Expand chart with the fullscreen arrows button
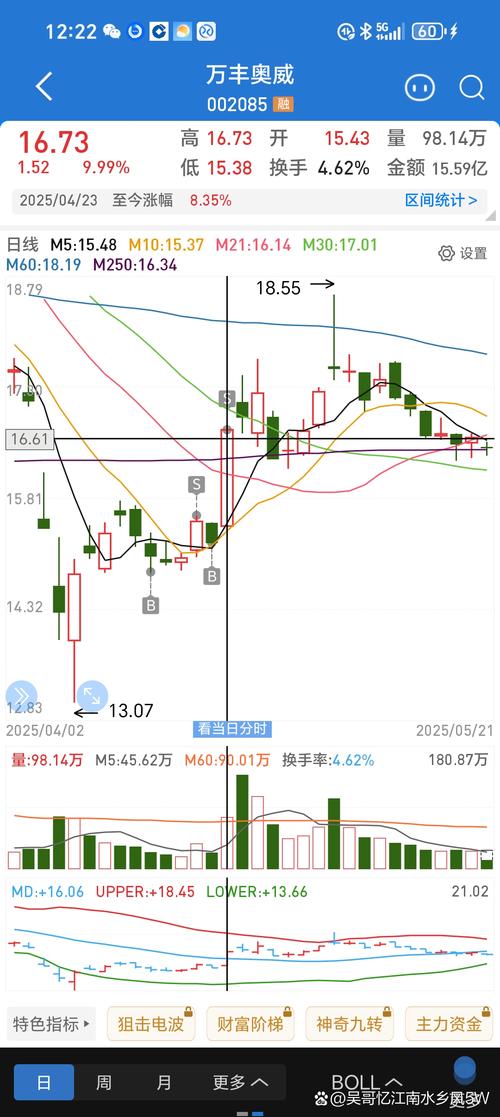 92,696
